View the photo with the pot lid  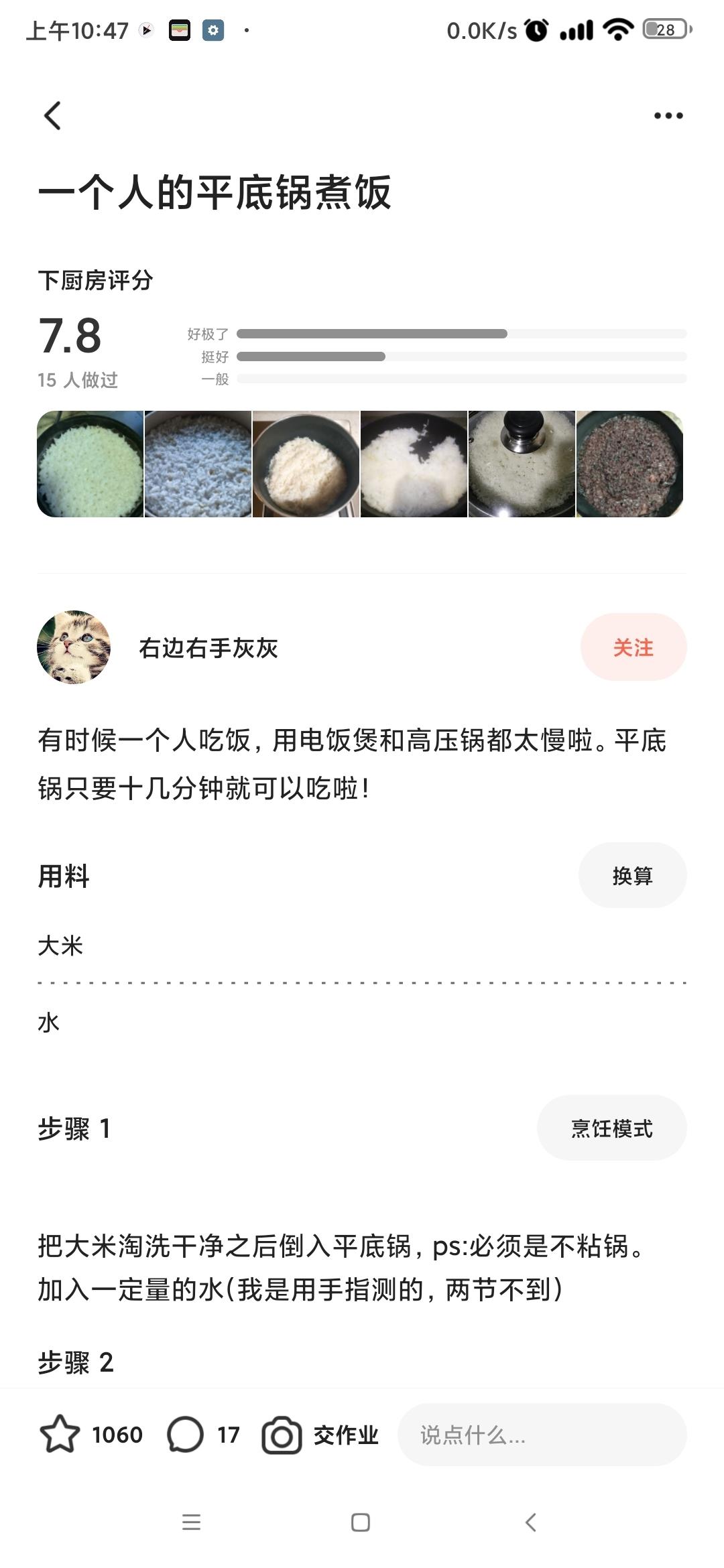coord(522,464)
